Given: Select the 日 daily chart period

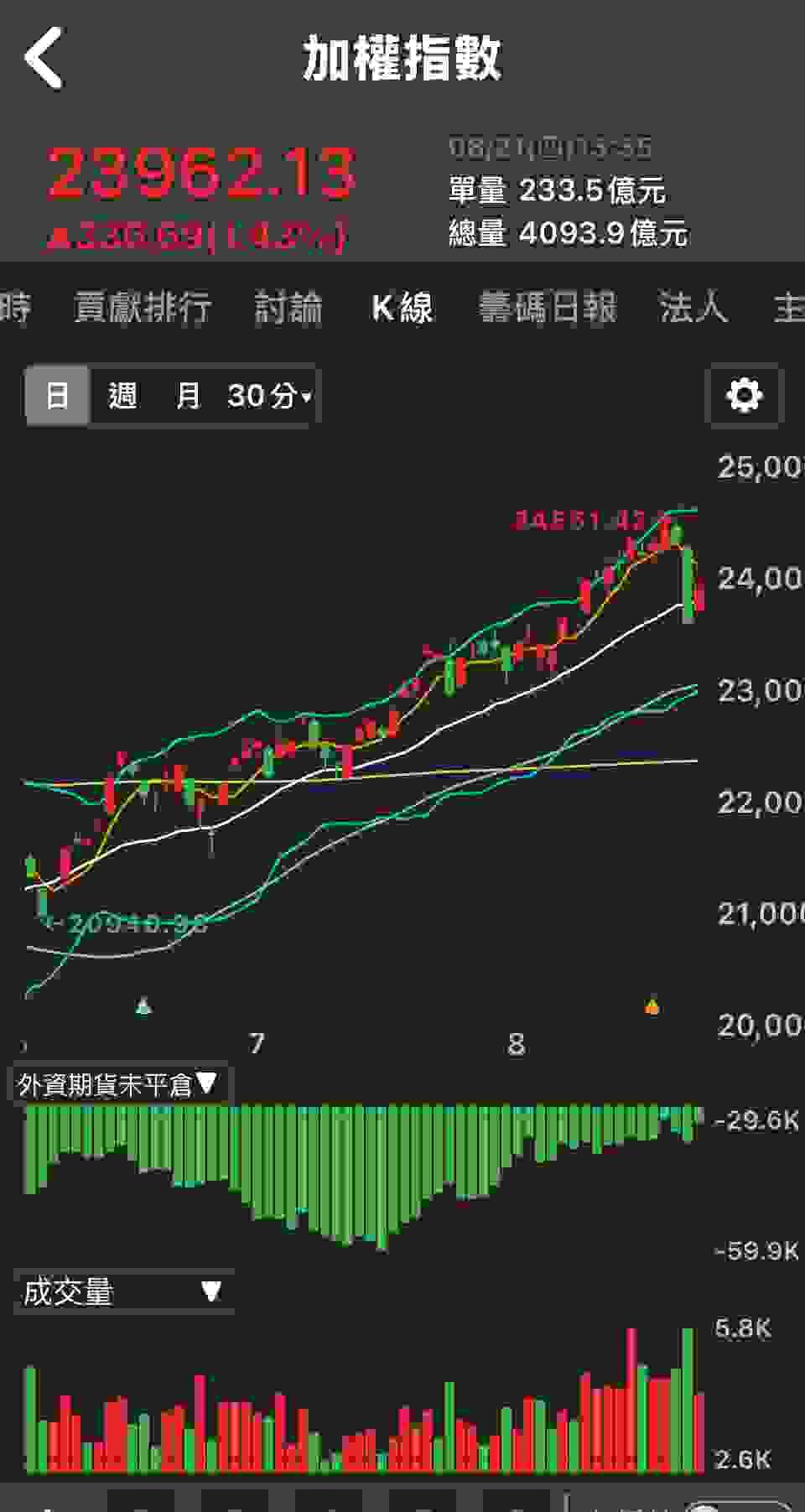Looking at the screenshot, I should pyautogui.click(x=57, y=395).
